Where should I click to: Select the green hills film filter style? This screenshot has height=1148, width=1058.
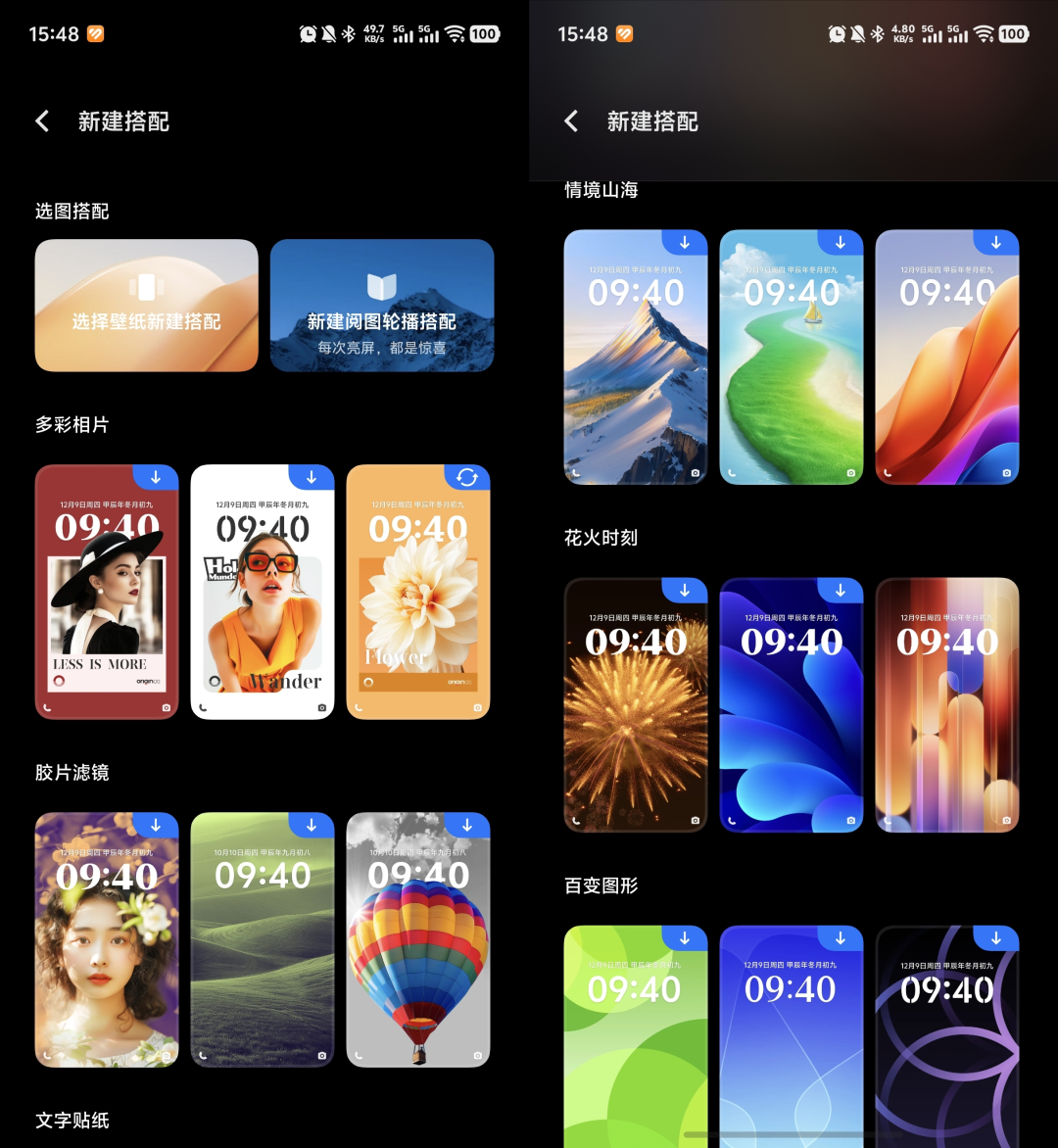pyautogui.click(x=263, y=940)
